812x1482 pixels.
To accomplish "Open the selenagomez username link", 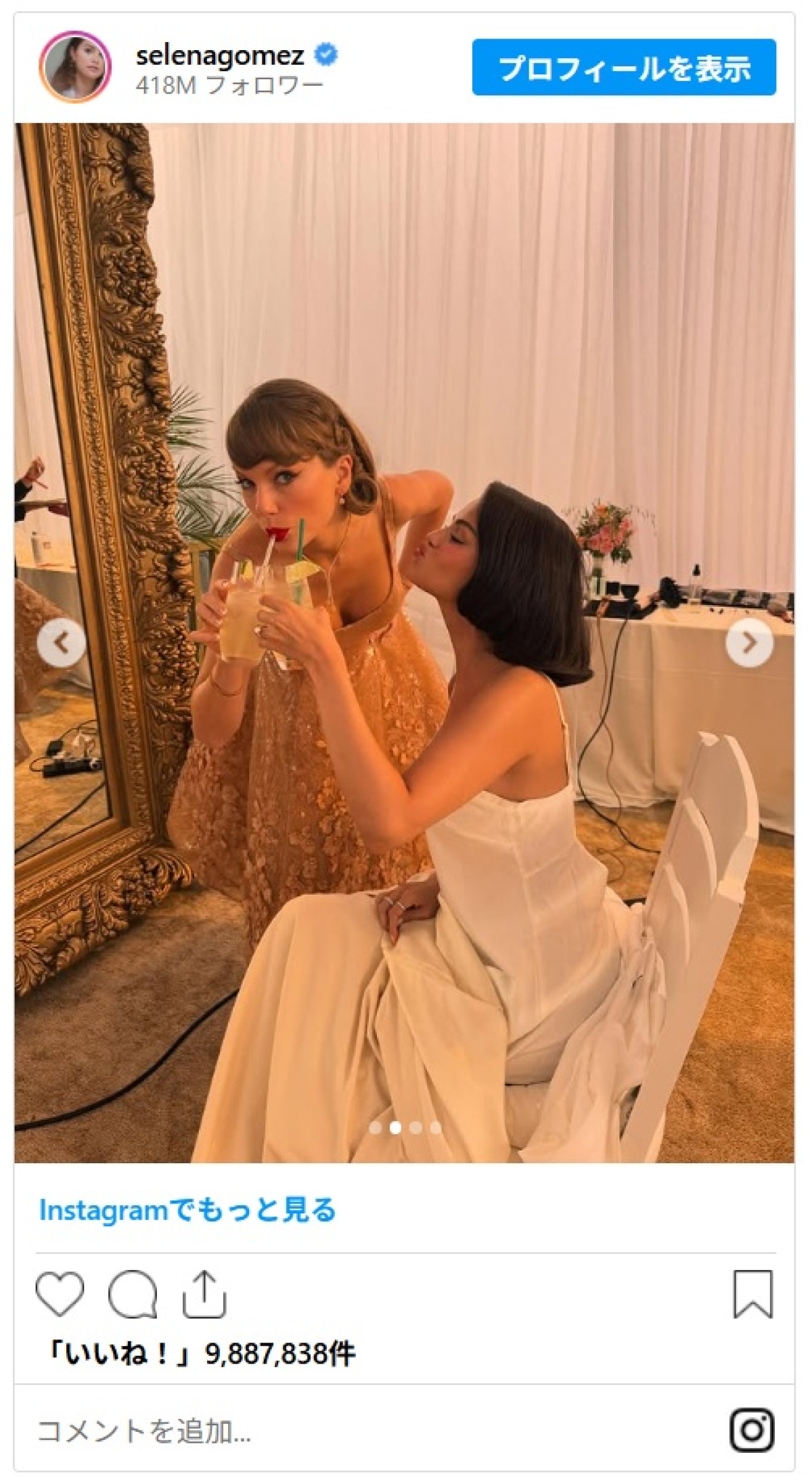I will pyautogui.click(x=220, y=55).
